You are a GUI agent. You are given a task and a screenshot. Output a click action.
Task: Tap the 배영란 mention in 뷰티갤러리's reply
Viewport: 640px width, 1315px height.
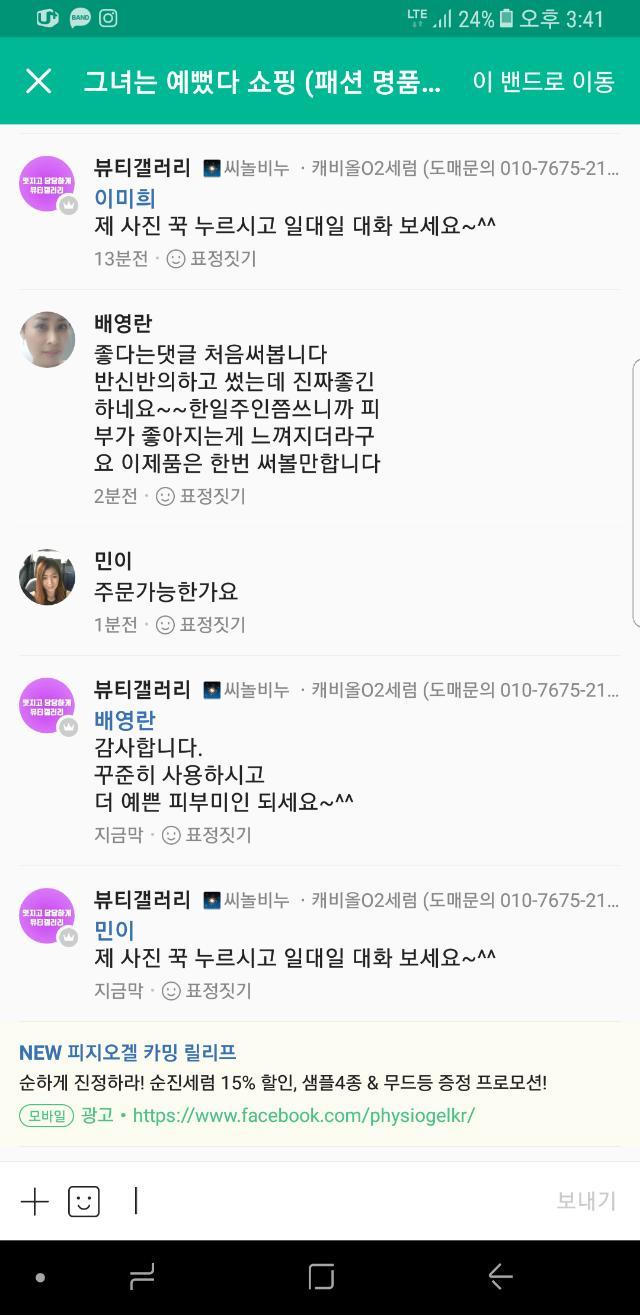coord(124,720)
